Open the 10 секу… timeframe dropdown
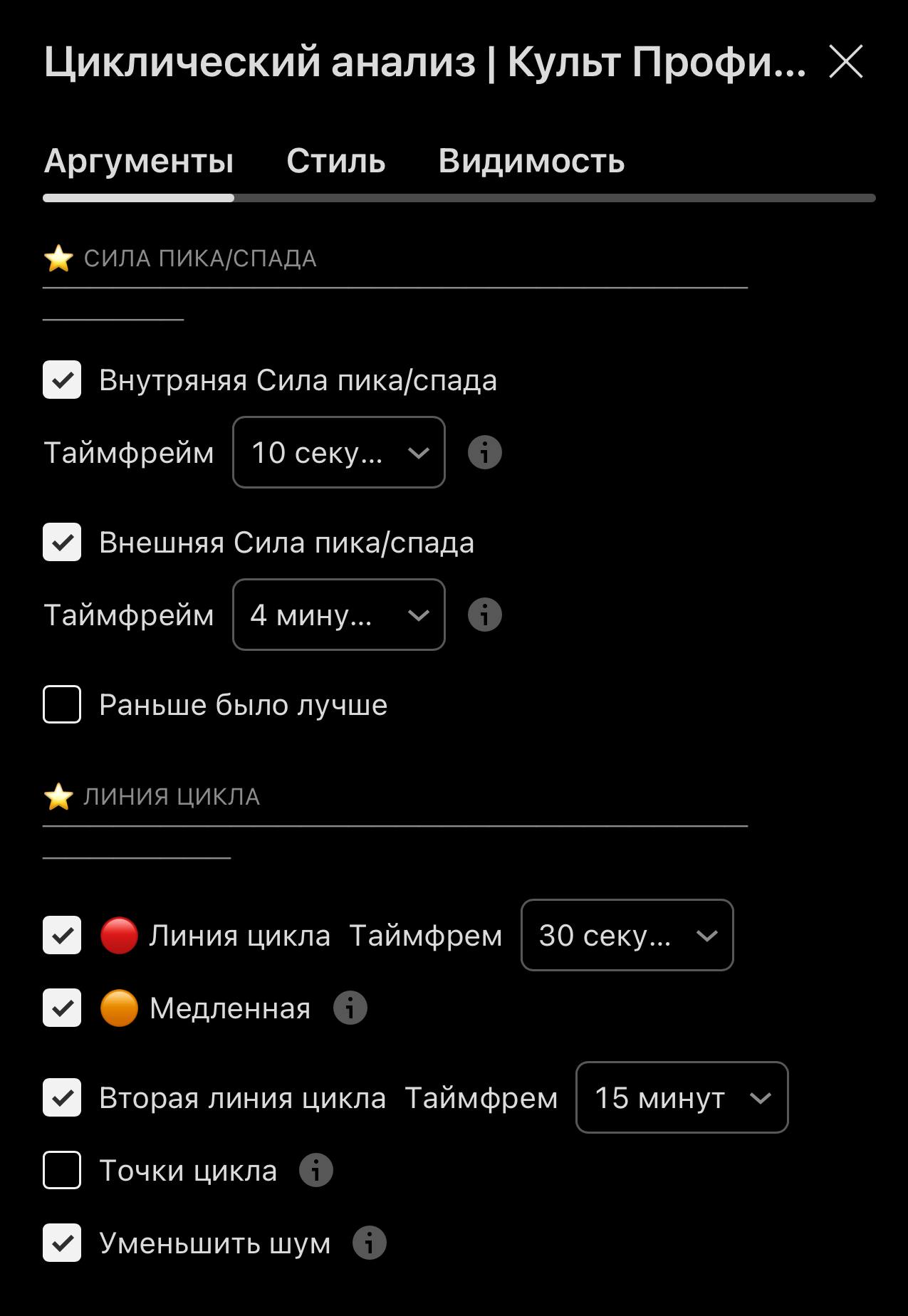The height and width of the screenshot is (1316, 908). point(339,452)
